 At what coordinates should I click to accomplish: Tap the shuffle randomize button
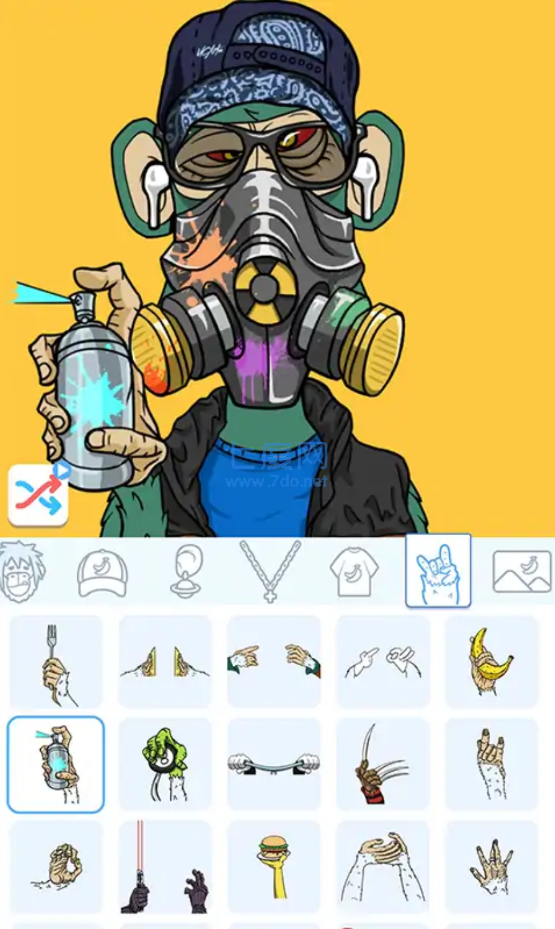point(38,494)
